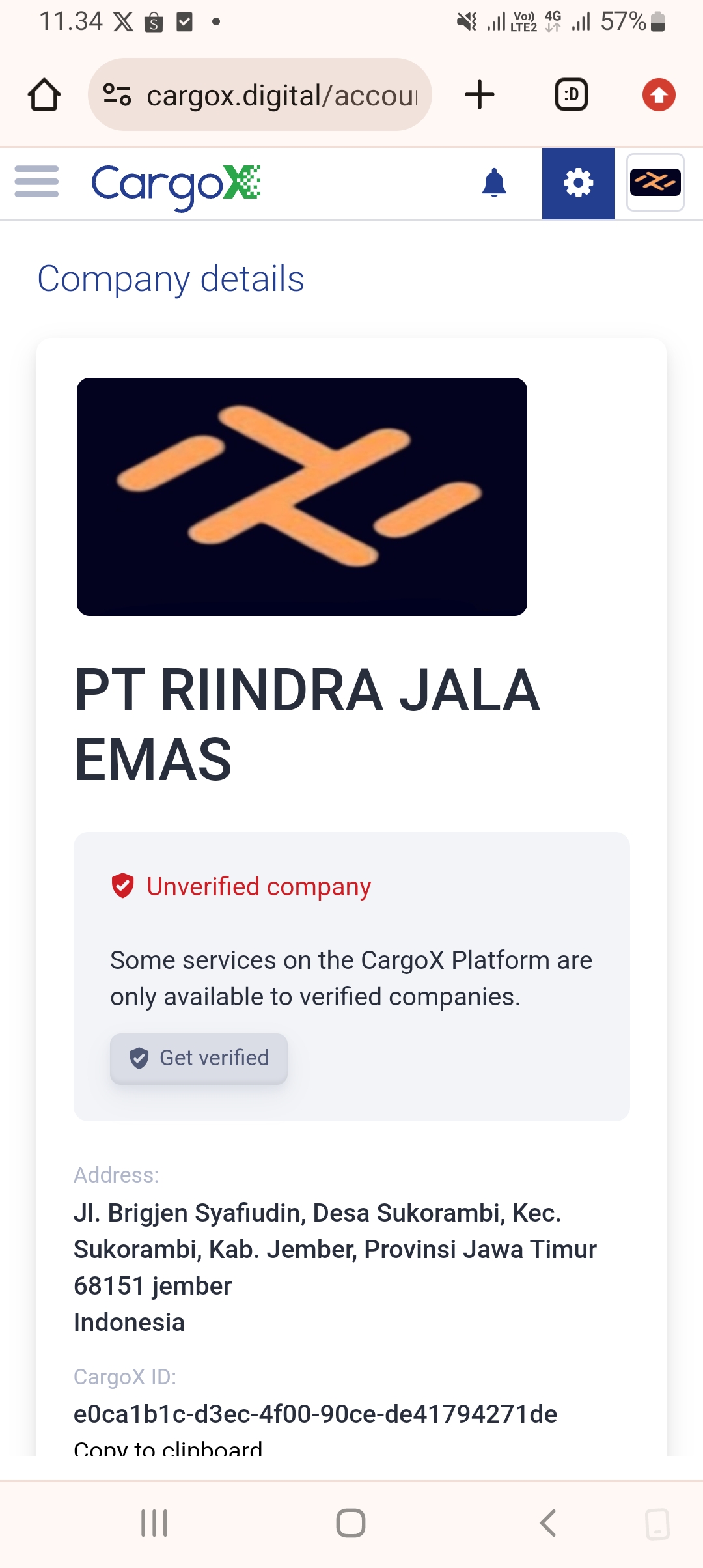Open a new browser tab
This screenshot has height=1568, width=703.
coord(480,95)
